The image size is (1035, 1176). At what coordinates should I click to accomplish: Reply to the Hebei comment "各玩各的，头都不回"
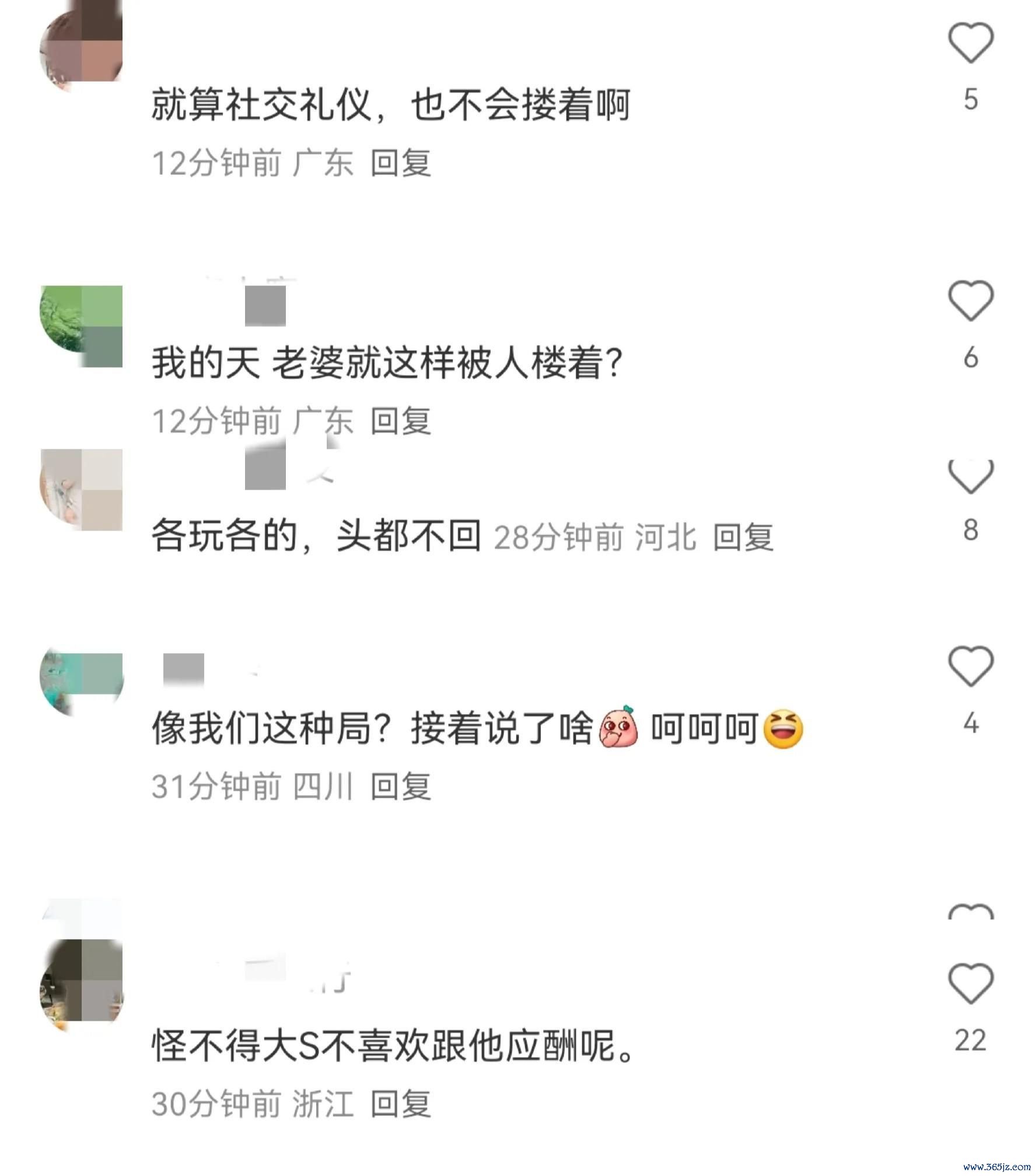point(743,537)
